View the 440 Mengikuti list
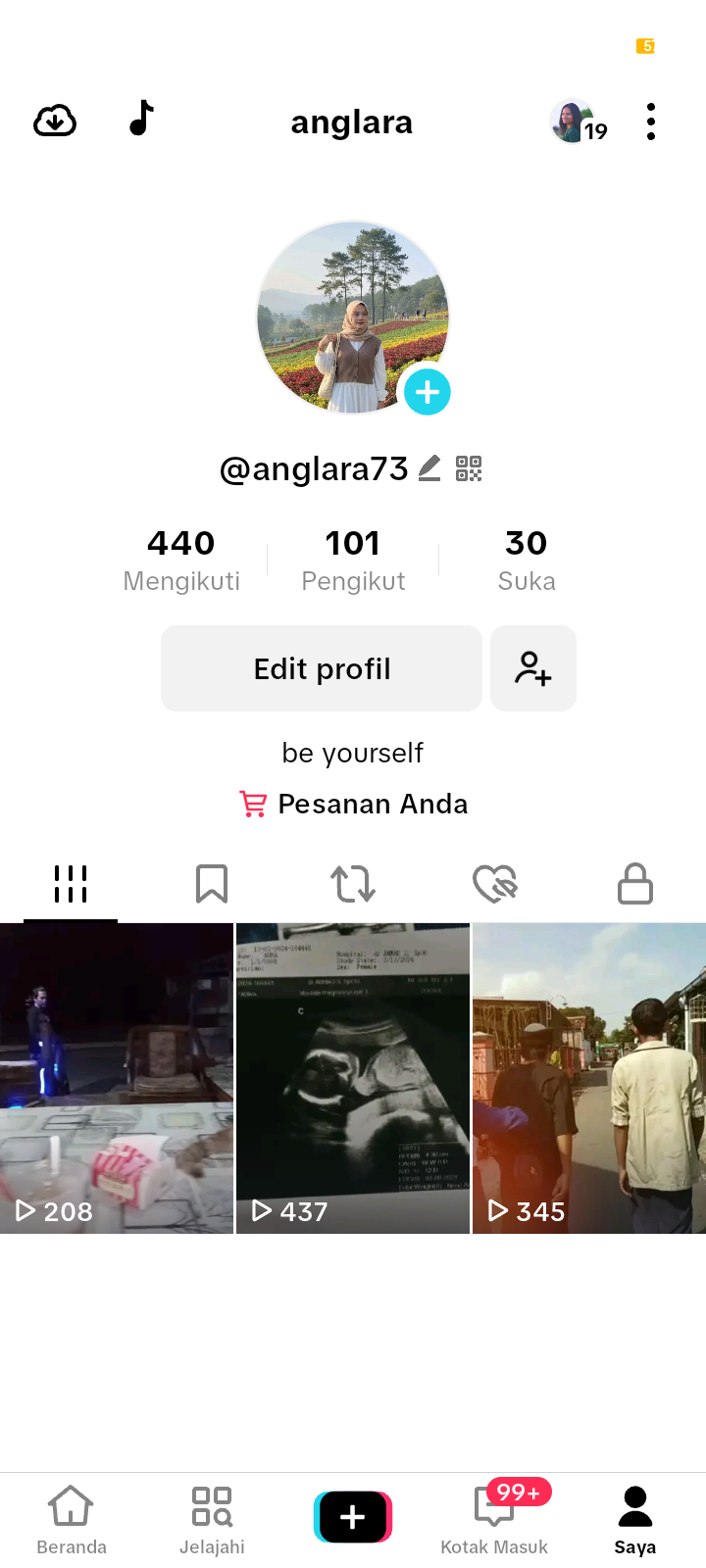706x1568 pixels. tap(181, 560)
